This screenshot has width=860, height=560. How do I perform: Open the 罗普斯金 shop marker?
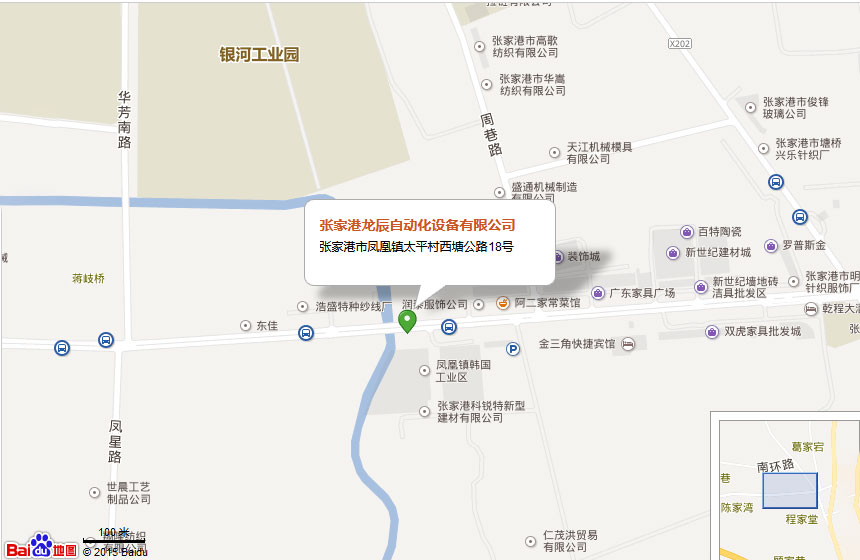tap(771, 245)
